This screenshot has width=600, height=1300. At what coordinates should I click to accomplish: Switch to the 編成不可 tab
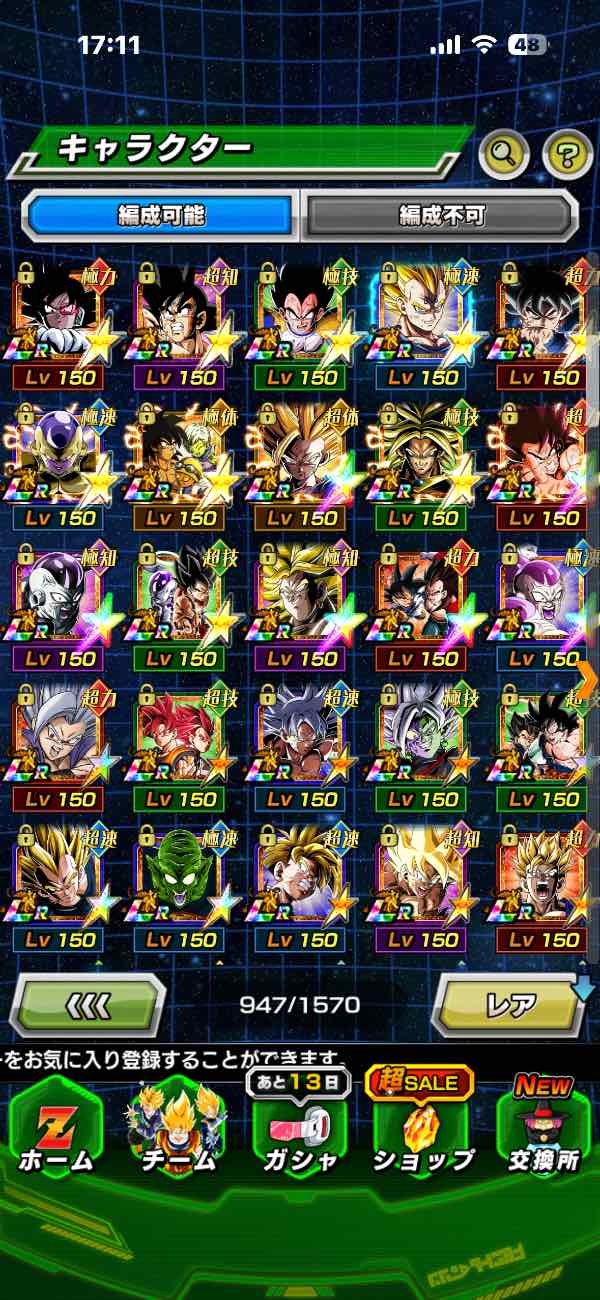(441, 214)
